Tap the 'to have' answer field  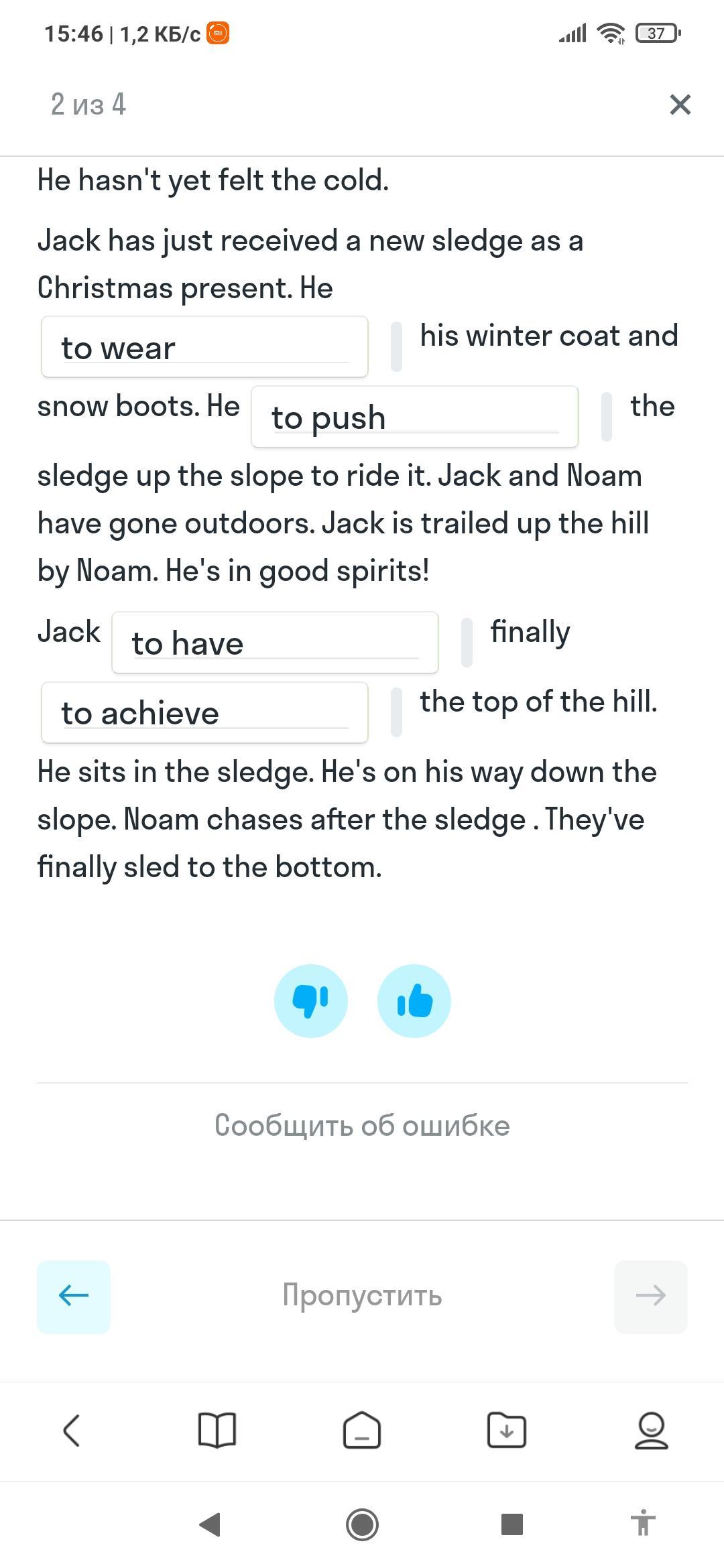coord(275,643)
